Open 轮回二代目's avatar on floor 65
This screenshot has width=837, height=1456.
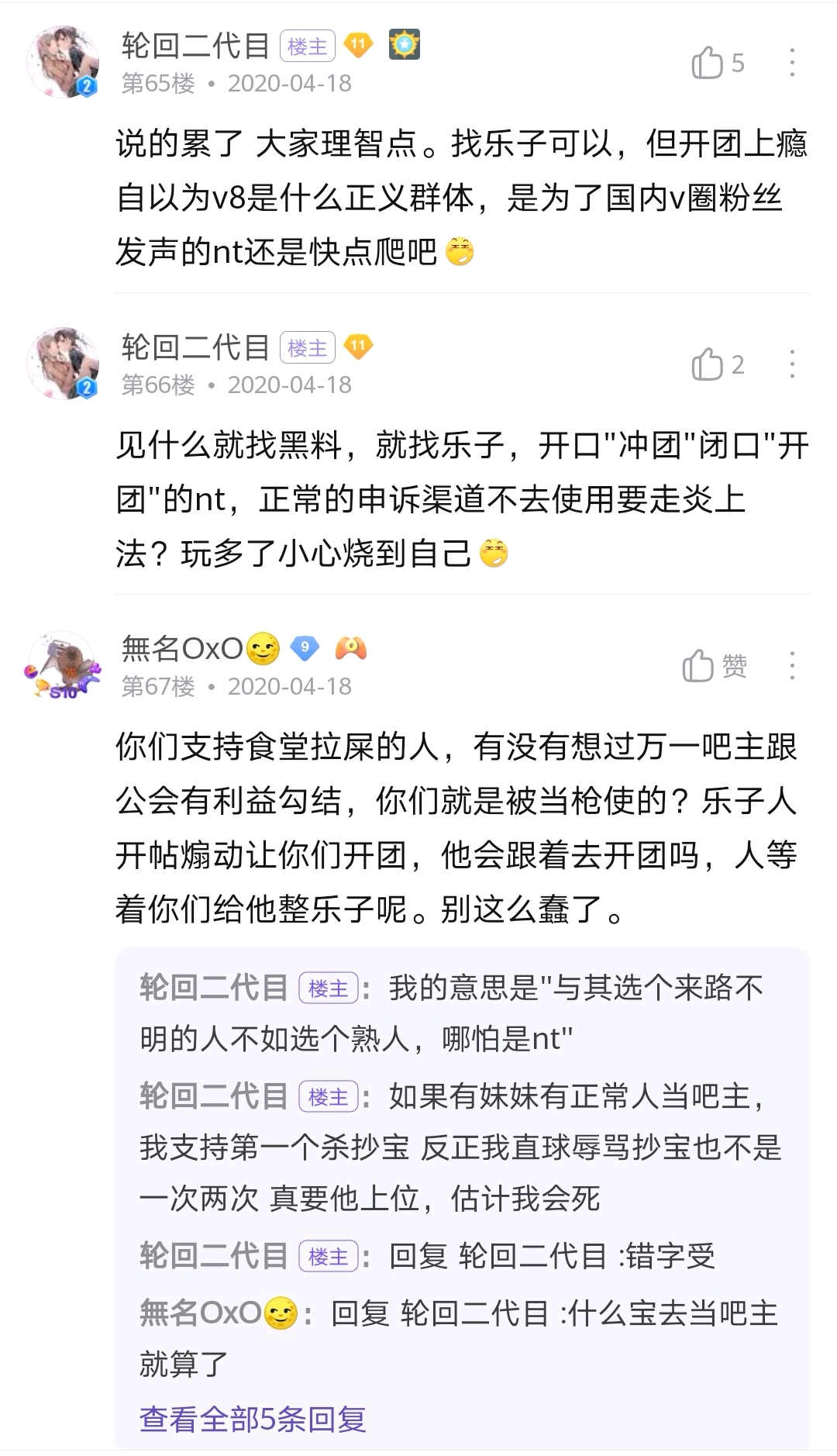point(63,63)
